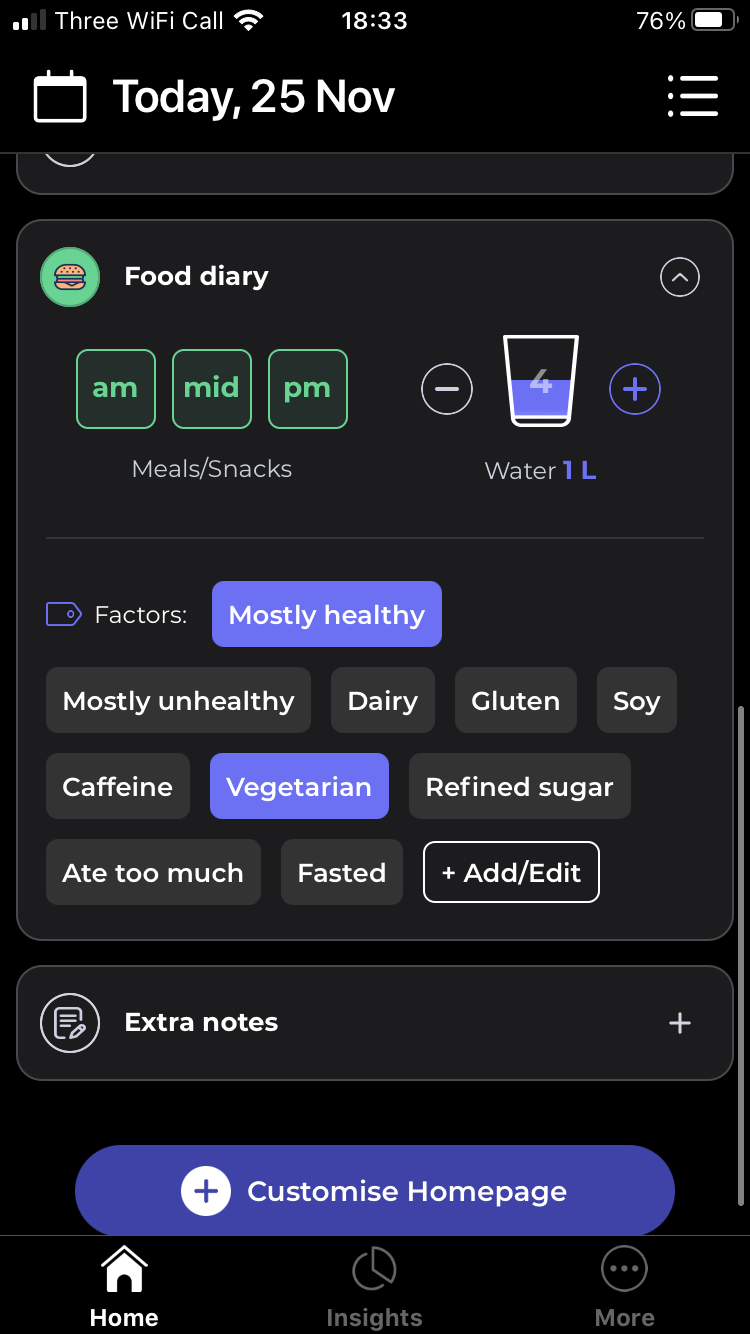The height and width of the screenshot is (1334, 750).
Task: Open the calendar date picker
Action: (x=60, y=97)
